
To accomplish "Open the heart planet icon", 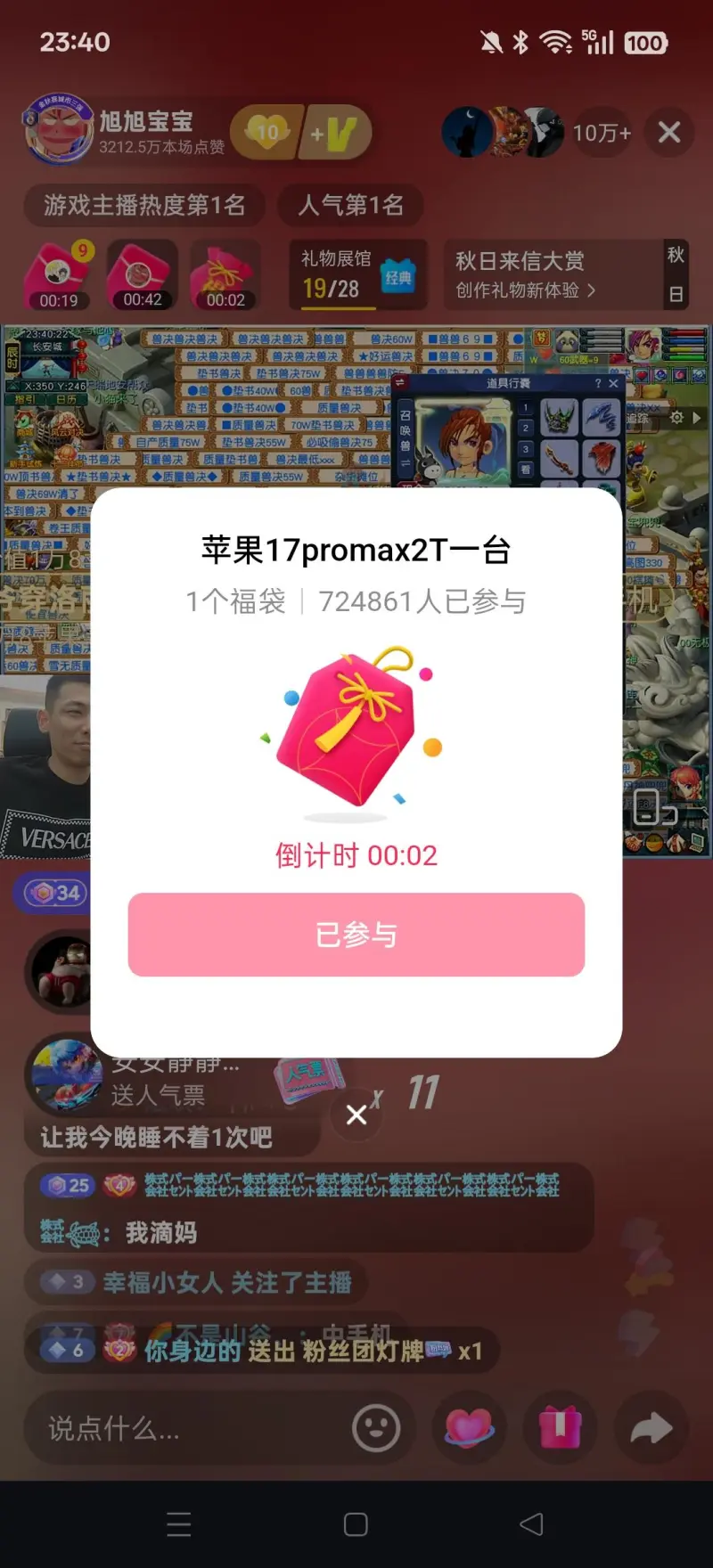I will (x=469, y=1428).
